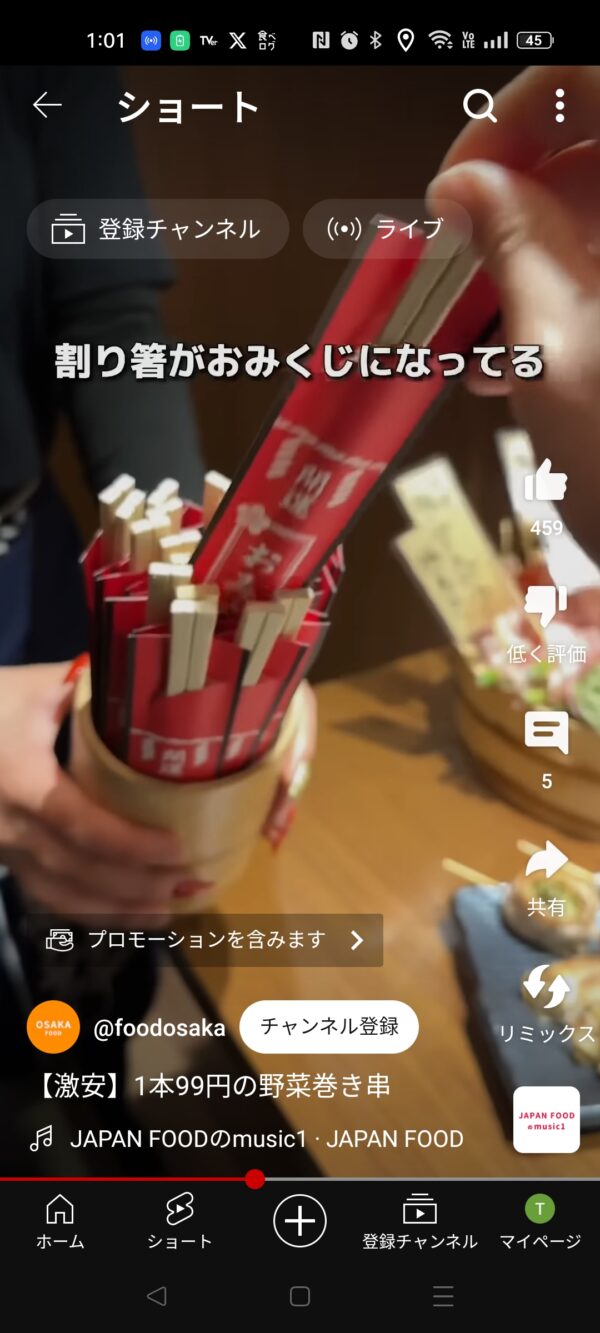Viewport: 600px width, 1333px height.
Task: Switch to the ホーム tab
Action: [60, 1222]
